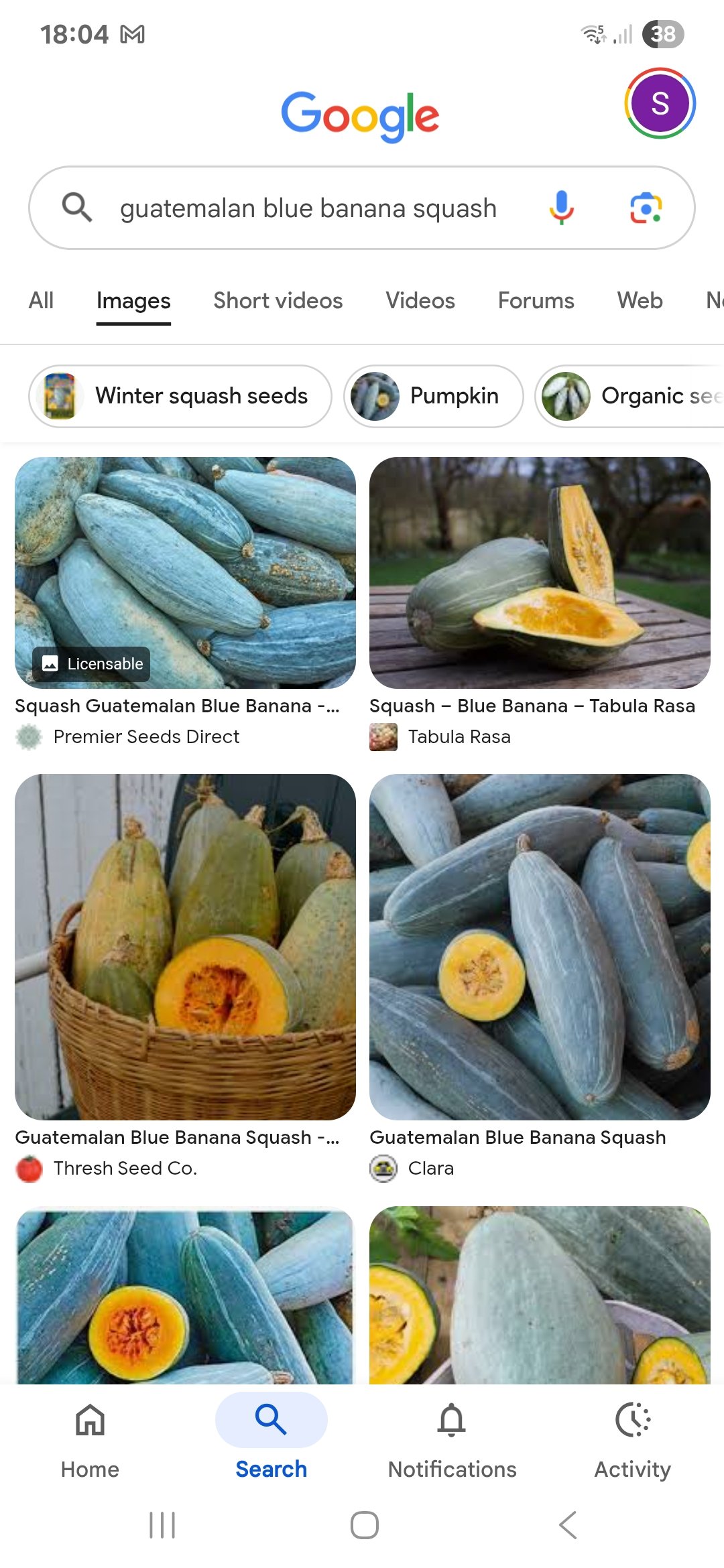724x1568 pixels.
Task: Switch to the Forums tab
Action: (536, 301)
